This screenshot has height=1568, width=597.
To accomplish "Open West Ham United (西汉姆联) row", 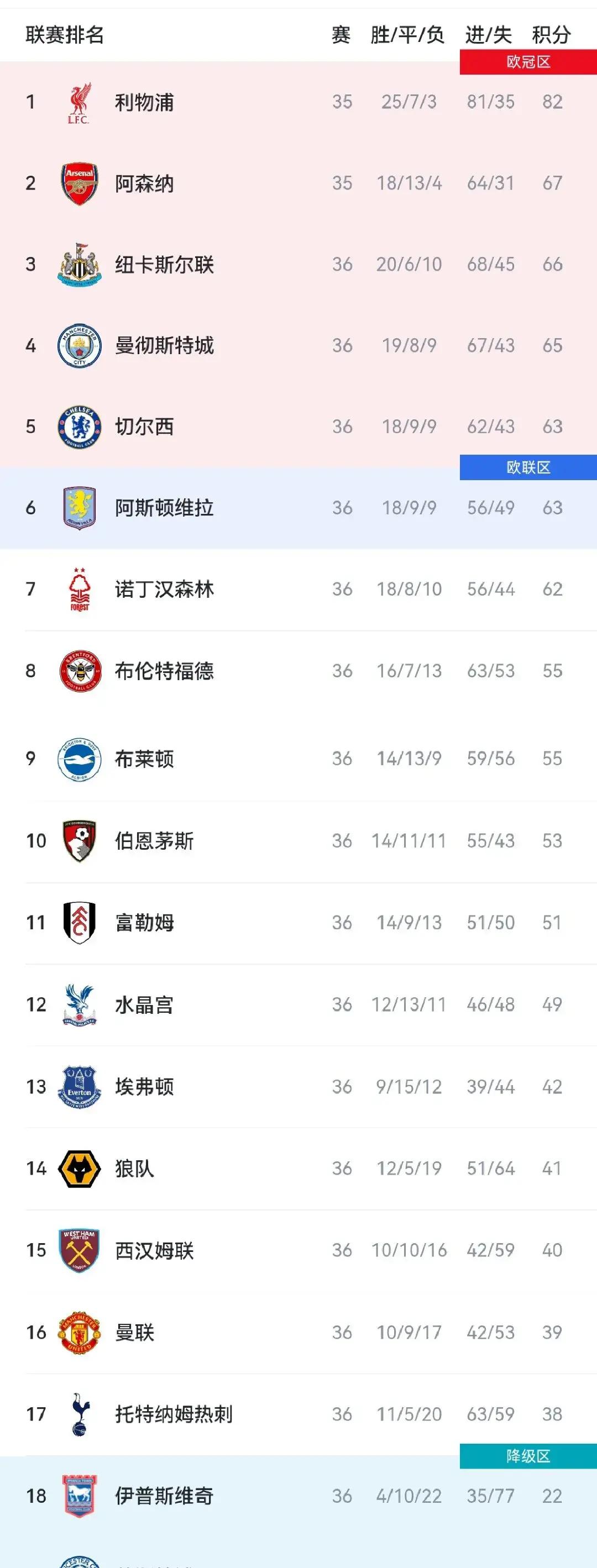I will pos(154,1250).
